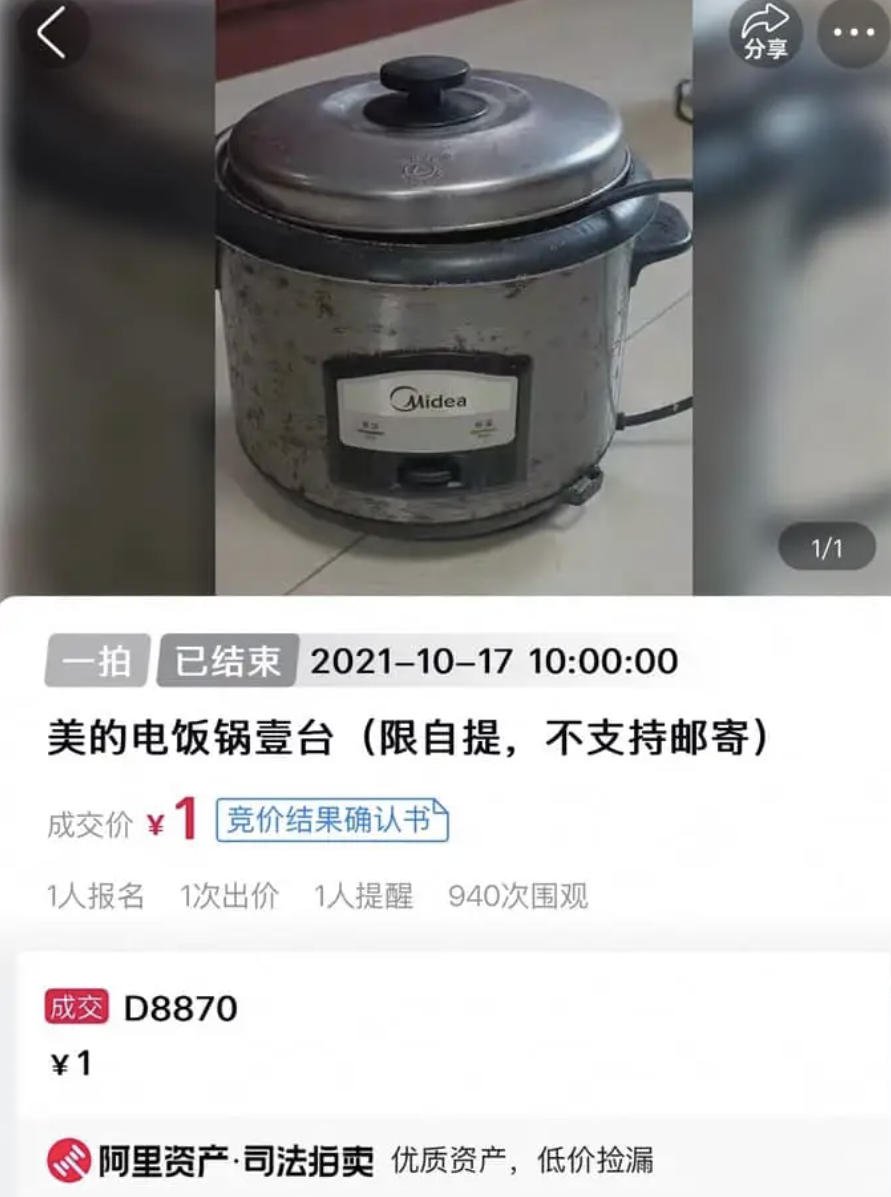Image resolution: width=891 pixels, height=1197 pixels.
Task: View the 竞价结果确认书 document
Action: pos(332,820)
